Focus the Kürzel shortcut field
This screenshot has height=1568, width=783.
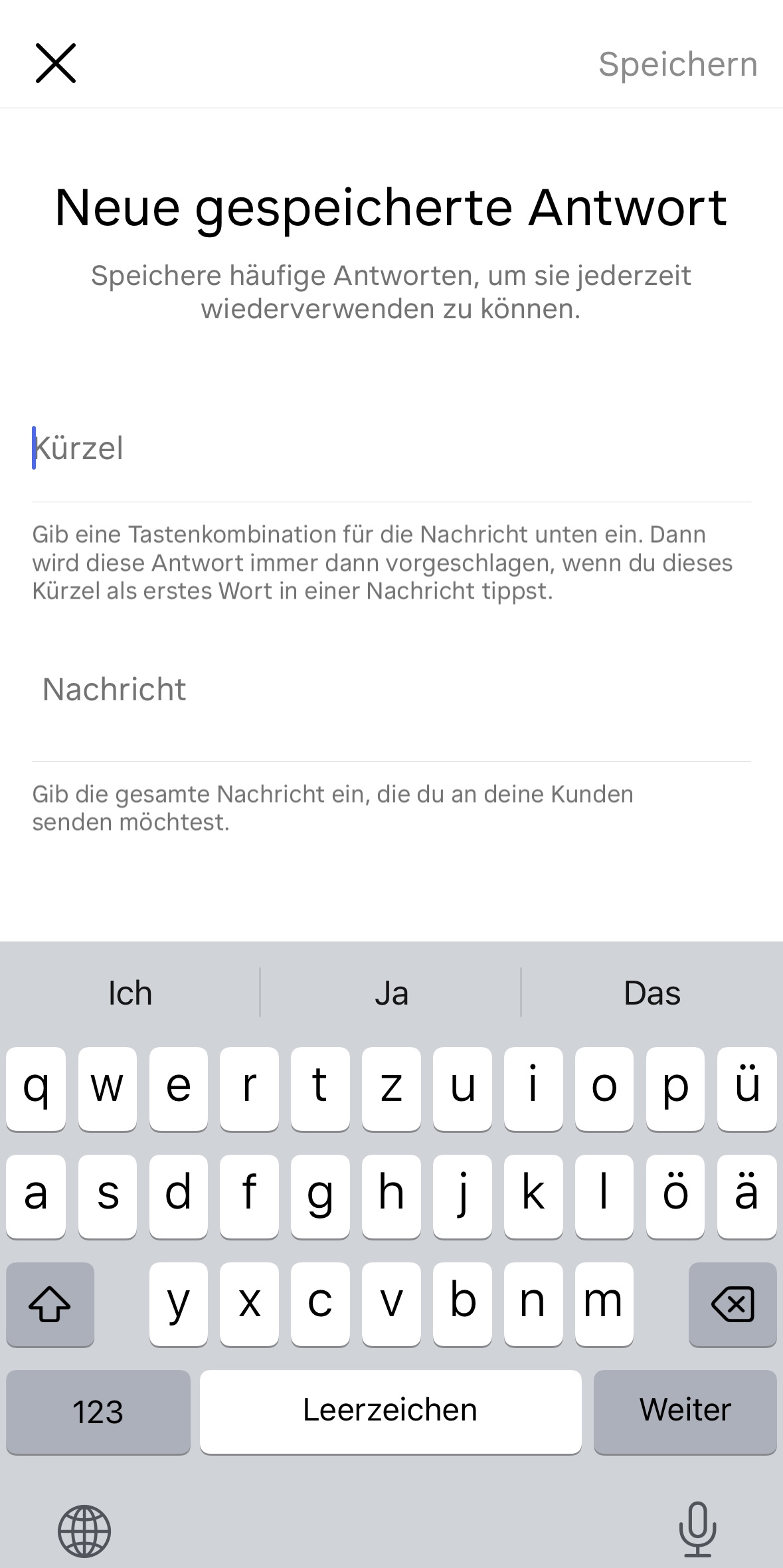point(391,448)
